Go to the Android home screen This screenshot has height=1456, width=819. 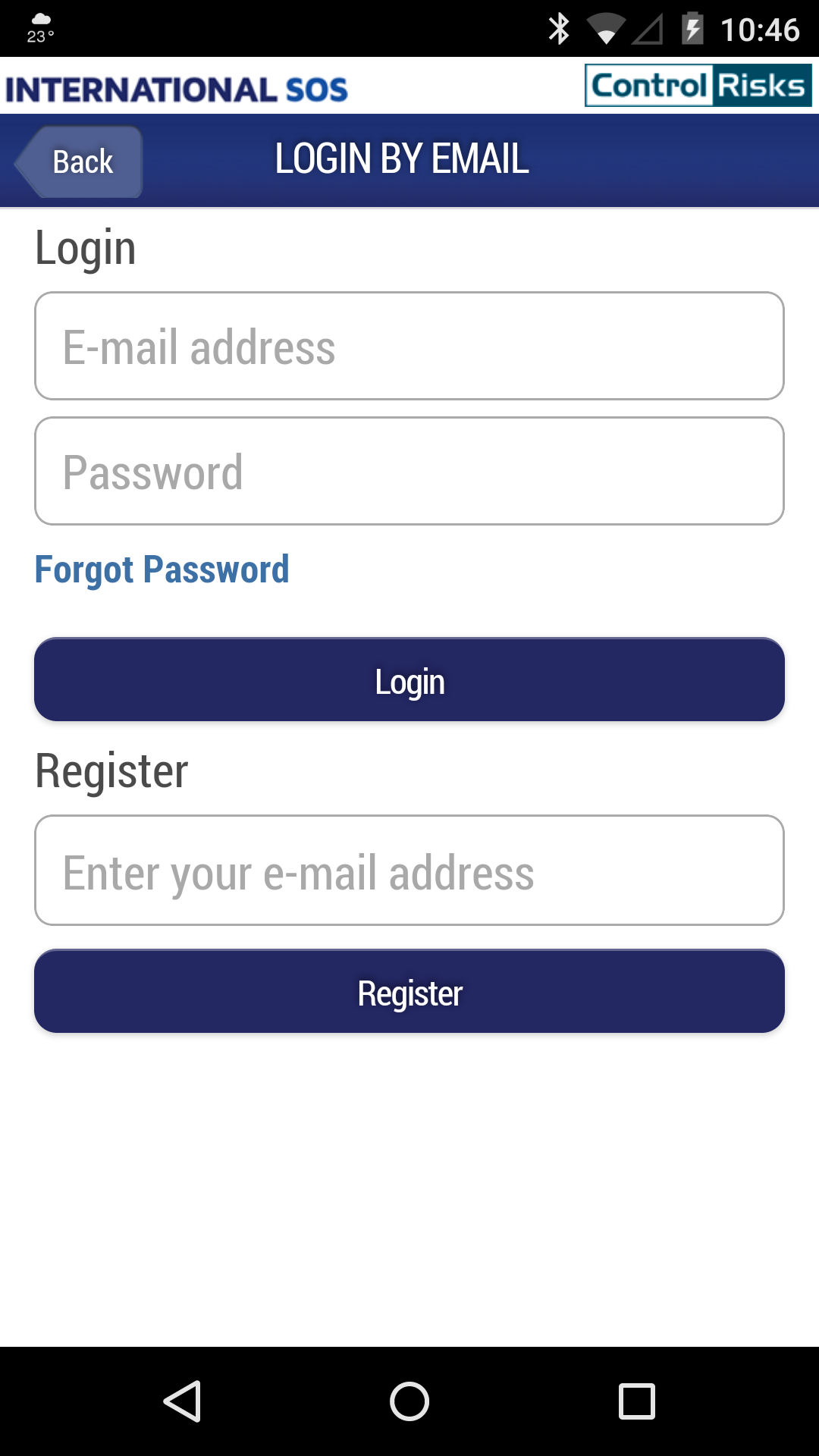pos(409,1401)
